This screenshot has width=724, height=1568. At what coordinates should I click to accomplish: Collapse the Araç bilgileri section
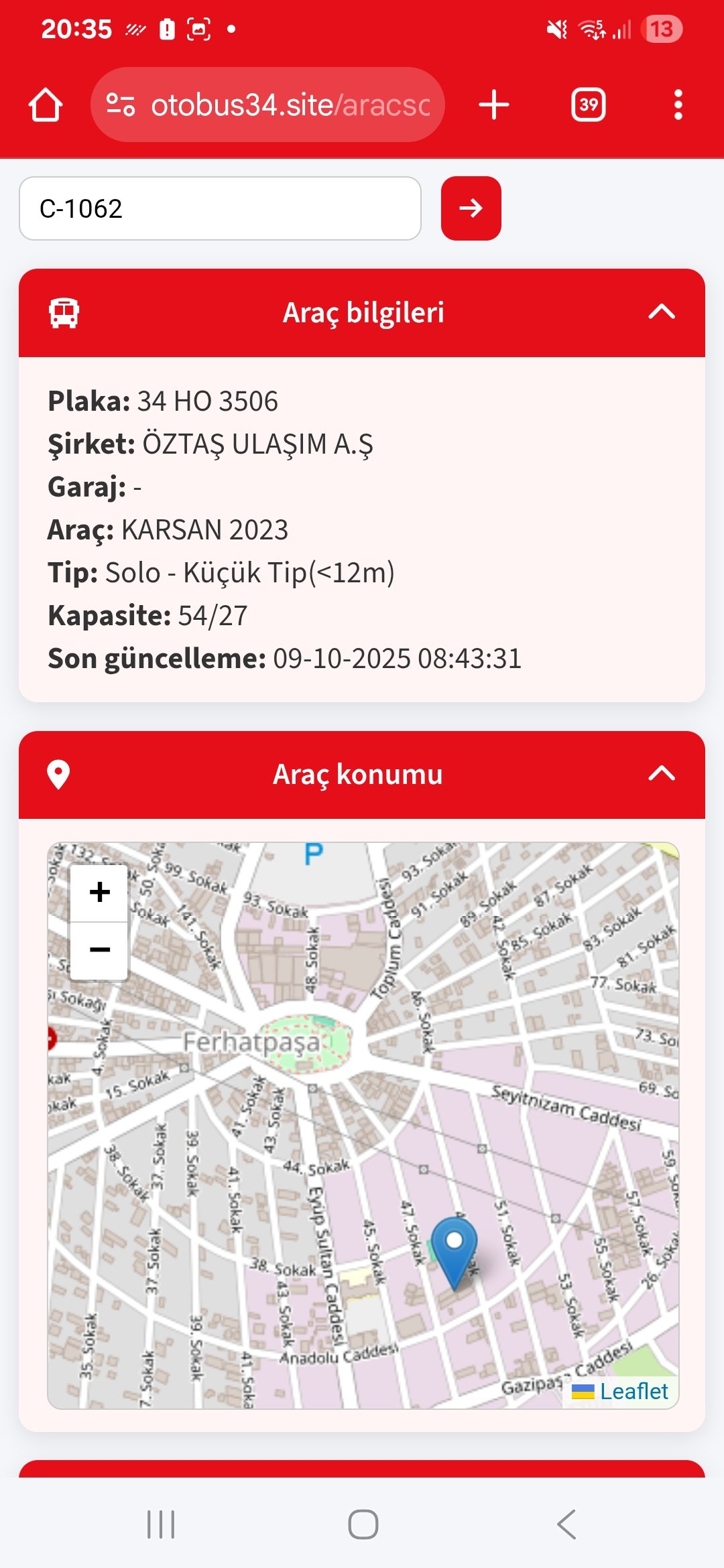(661, 312)
